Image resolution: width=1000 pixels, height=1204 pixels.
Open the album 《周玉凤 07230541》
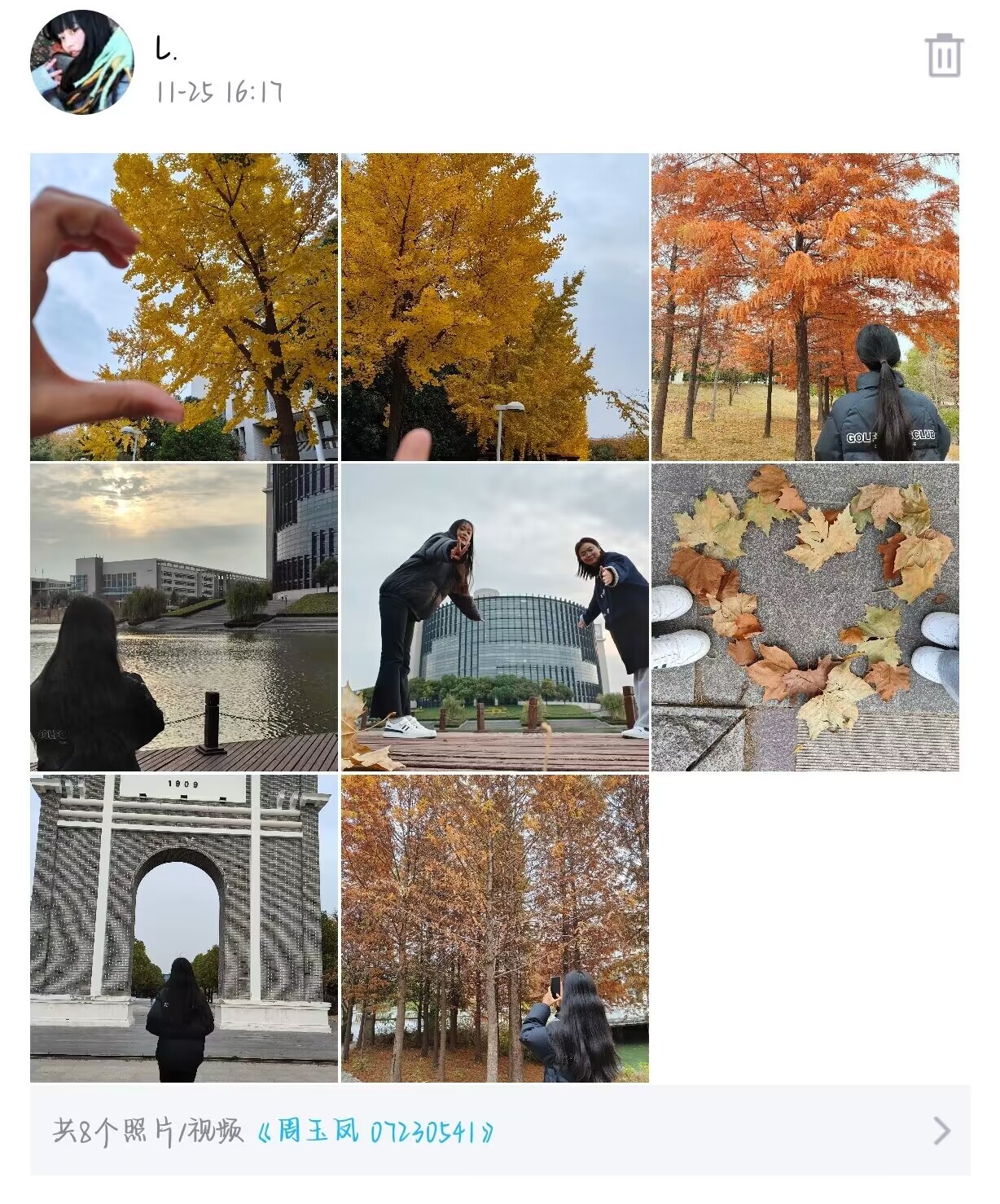(x=375, y=1131)
